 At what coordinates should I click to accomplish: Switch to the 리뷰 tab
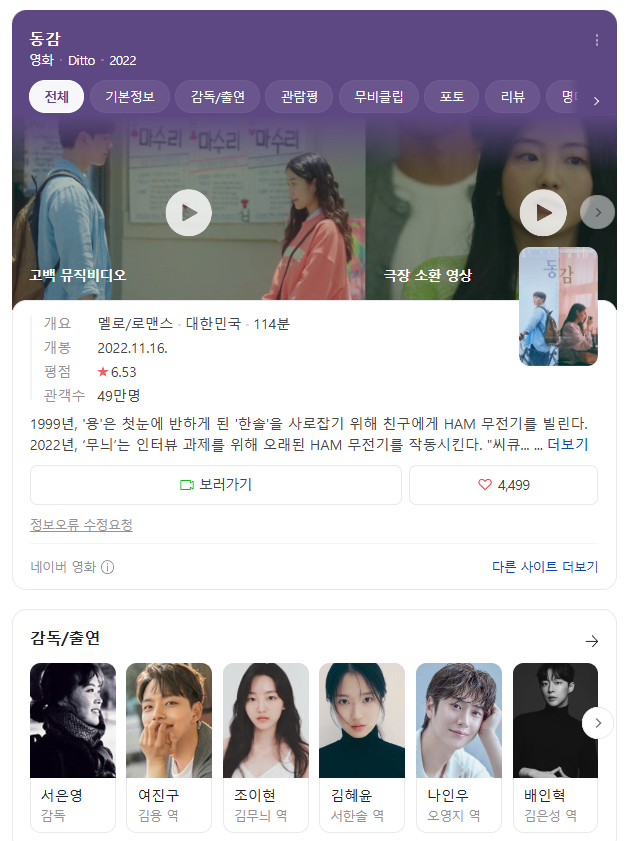click(513, 97)
